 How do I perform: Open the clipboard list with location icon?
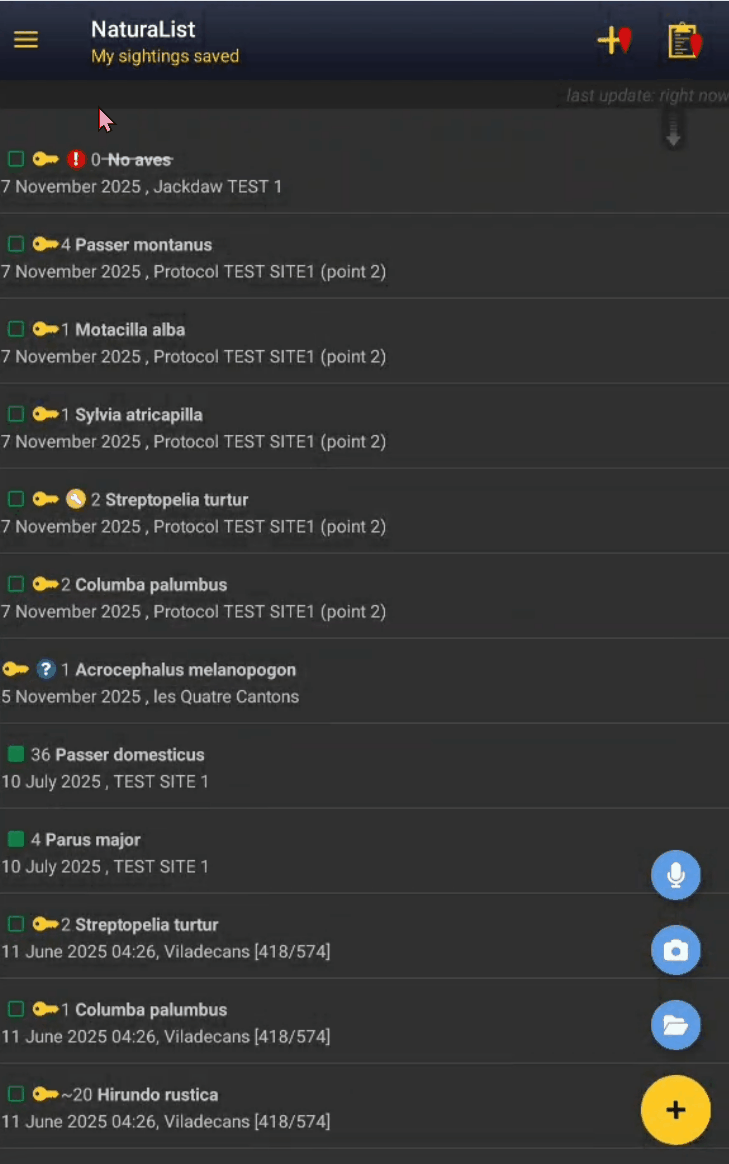(685, 40)
